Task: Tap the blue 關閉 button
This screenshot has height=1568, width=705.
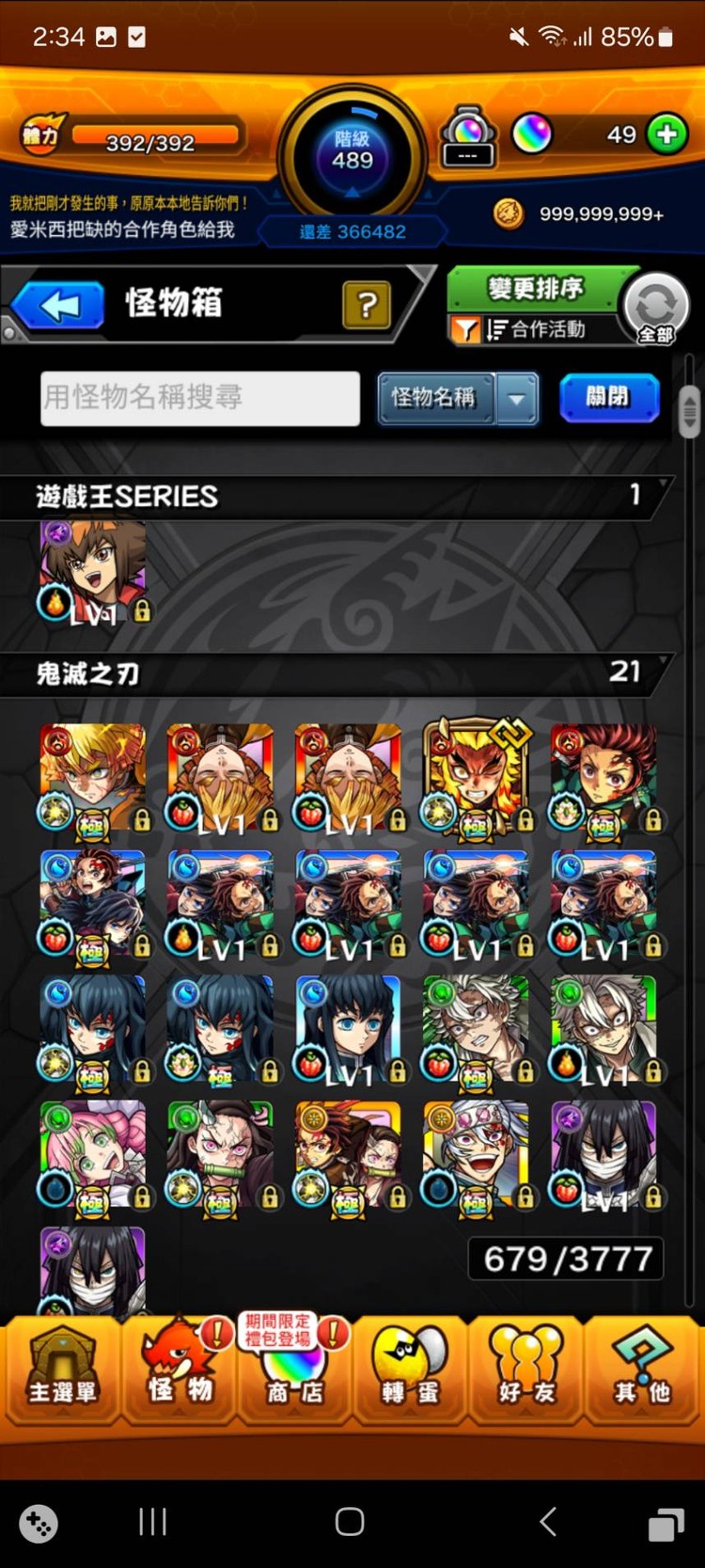Action: click(x=608, y=398)
